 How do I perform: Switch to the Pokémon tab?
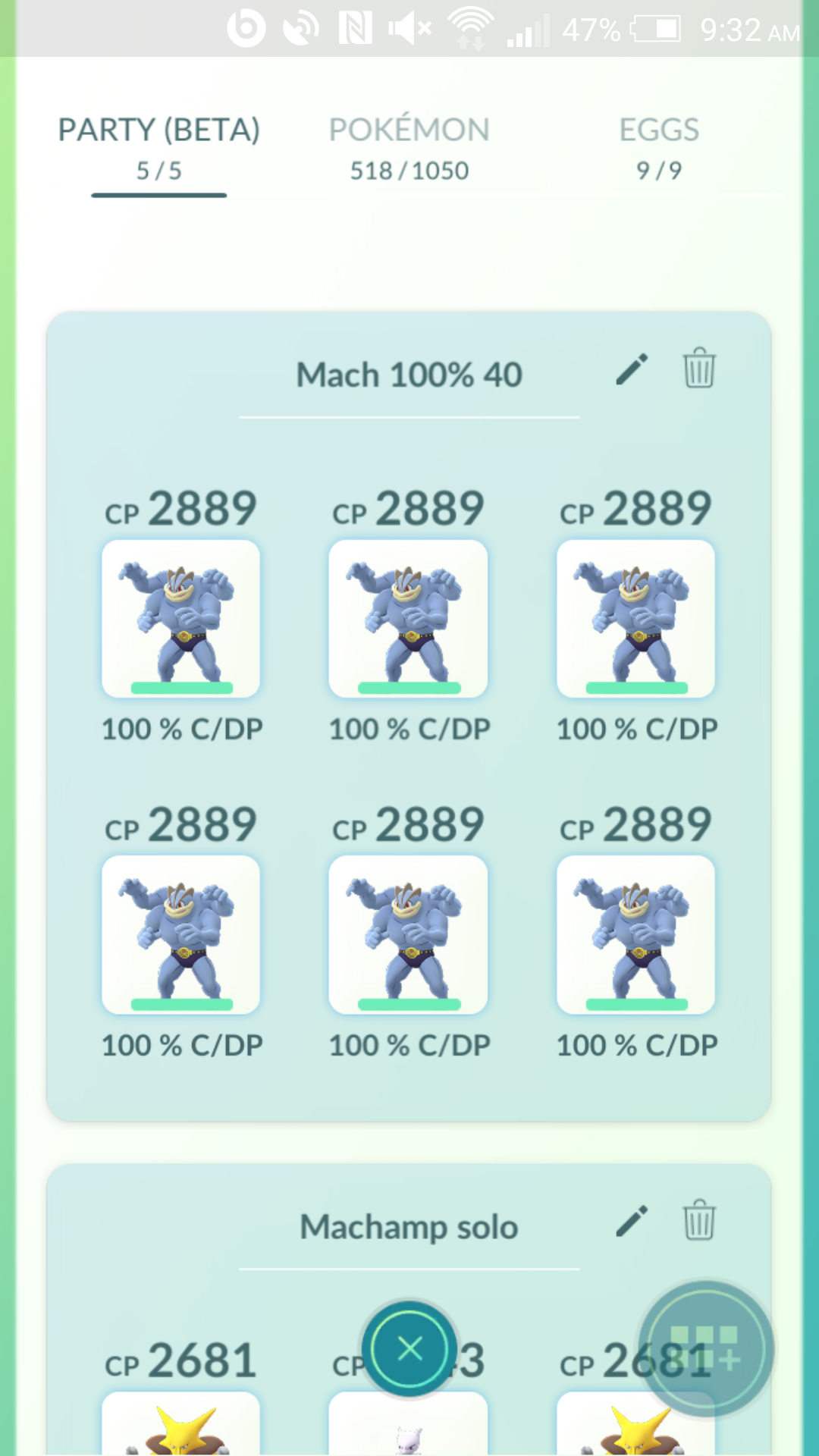pos(409,149)
